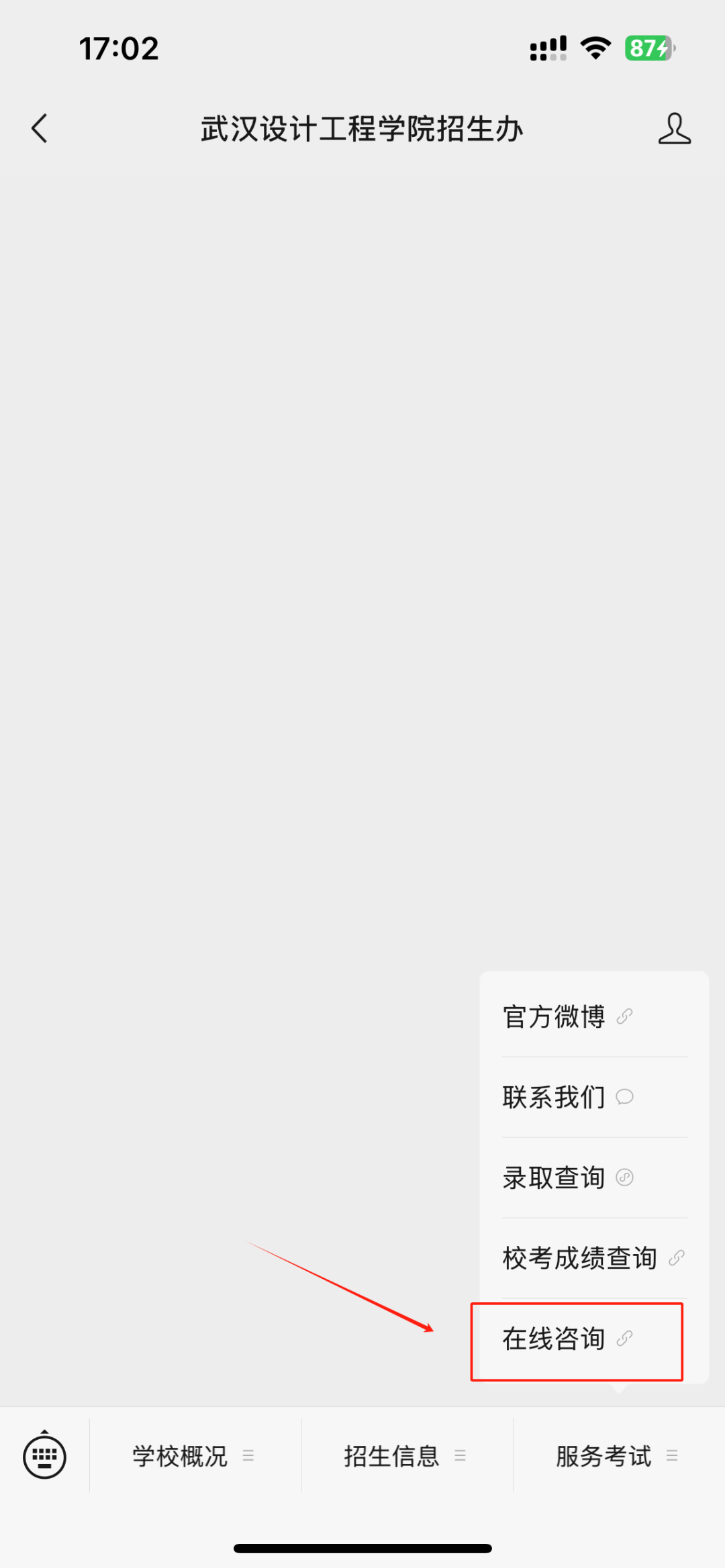Open the account profile icon

coord(674,128)
